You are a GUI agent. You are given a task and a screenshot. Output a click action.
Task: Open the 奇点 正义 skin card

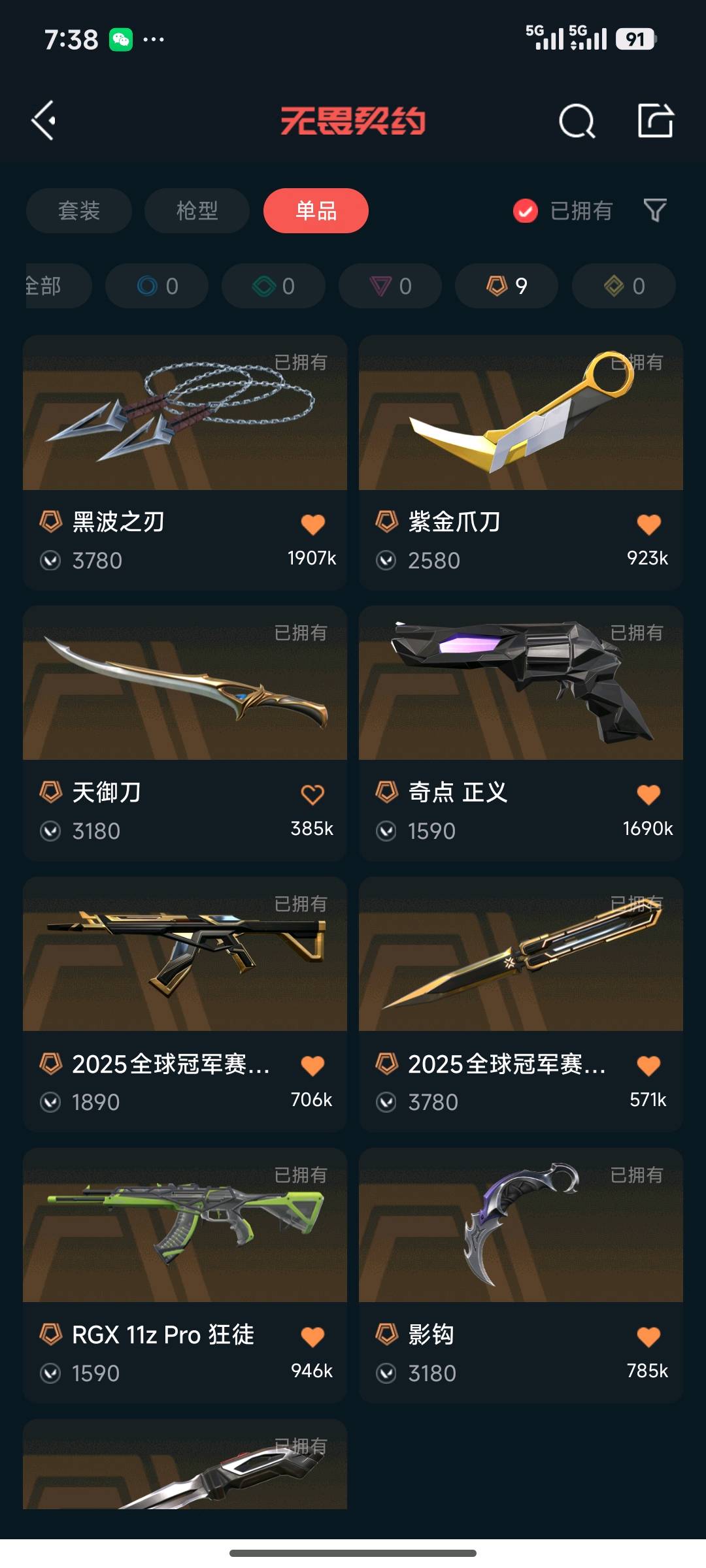pyautogui.click(x=521, y=686)
